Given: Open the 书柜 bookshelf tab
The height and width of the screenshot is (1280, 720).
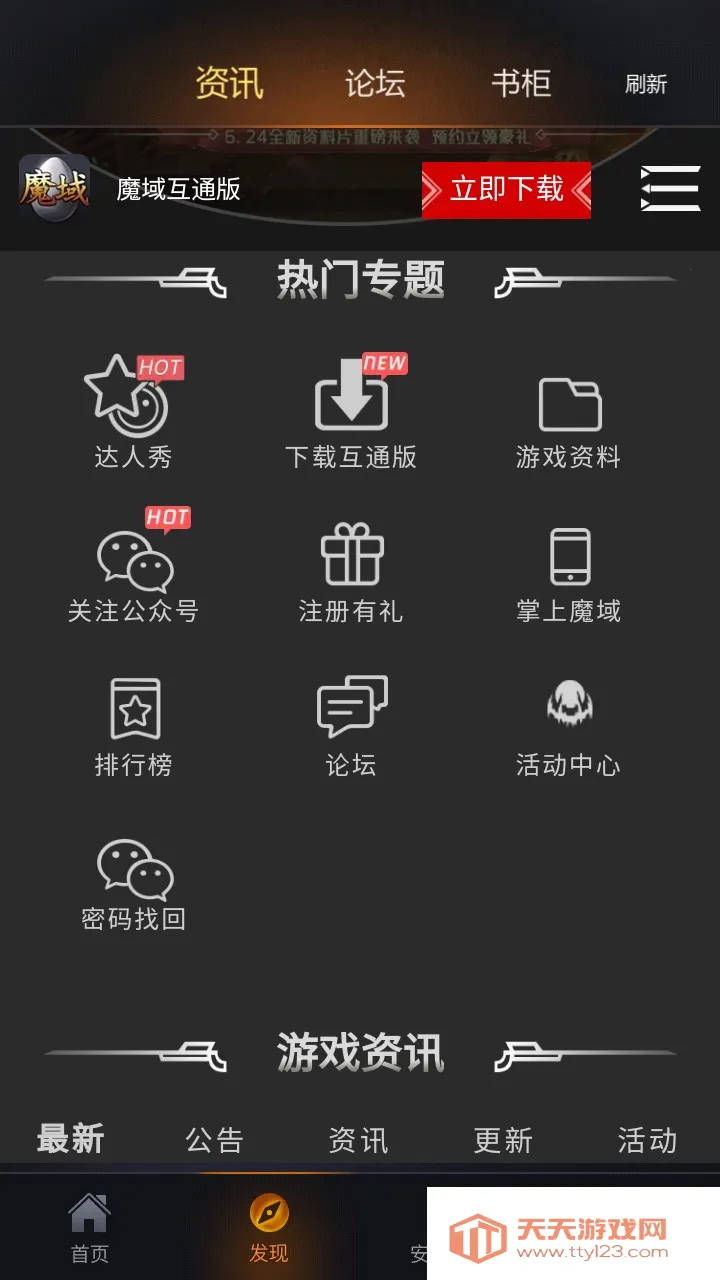Looking at the screenshot, I should pyautogui.click(x=518, y=85).
